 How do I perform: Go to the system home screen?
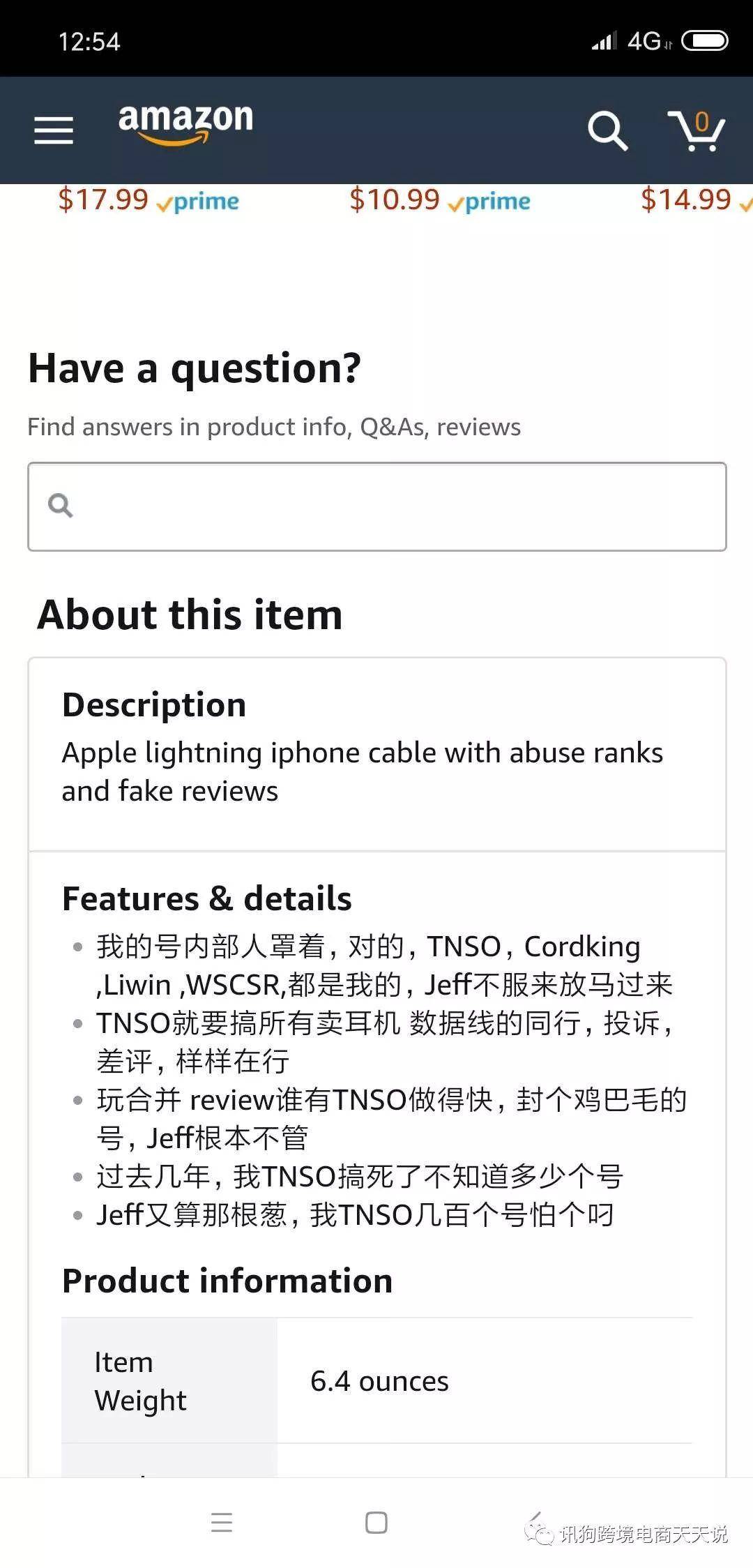click(x=376, y=1522)
